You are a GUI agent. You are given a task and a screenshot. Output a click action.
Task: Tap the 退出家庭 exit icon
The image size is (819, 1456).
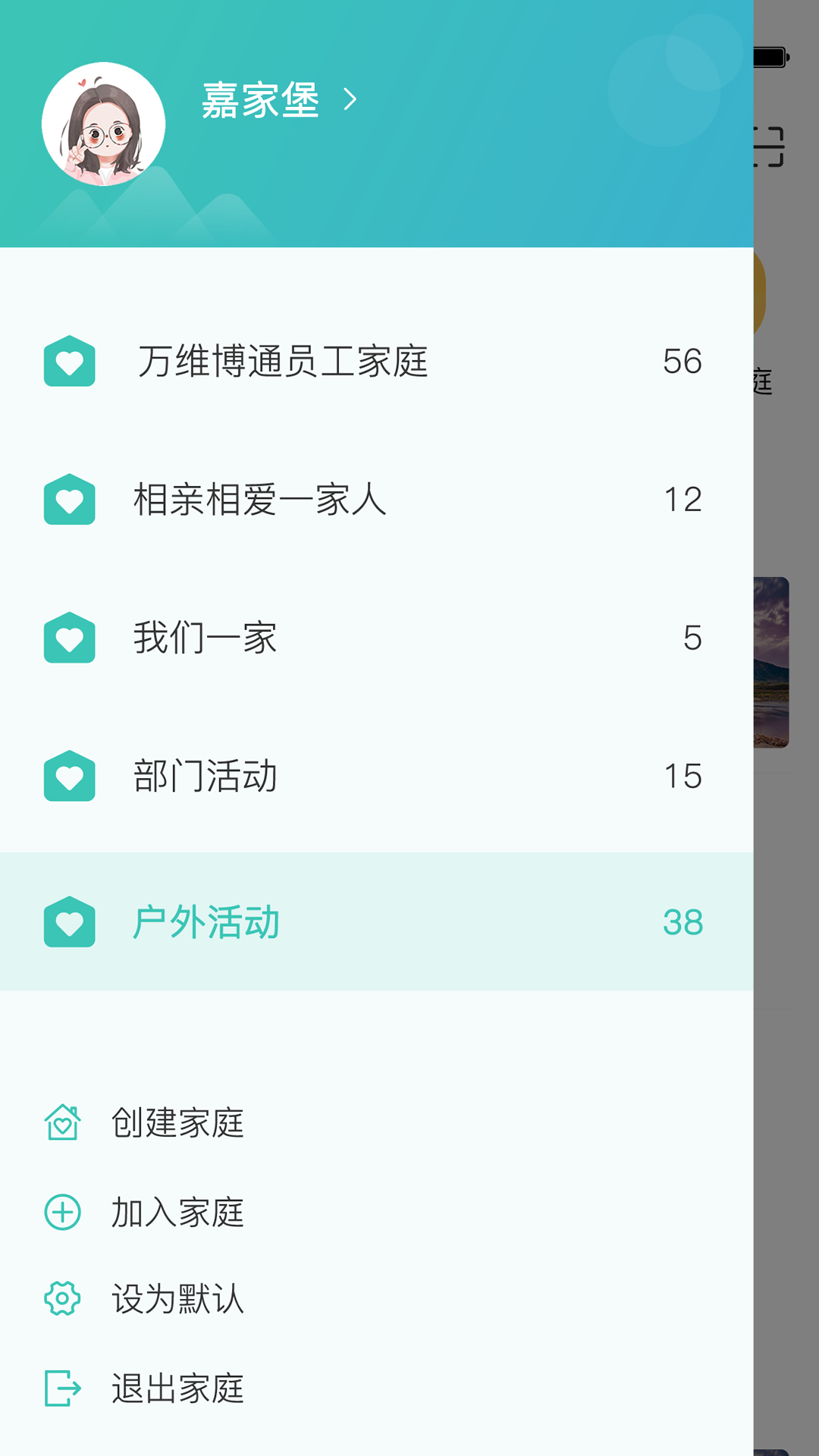pos(62,1387)
